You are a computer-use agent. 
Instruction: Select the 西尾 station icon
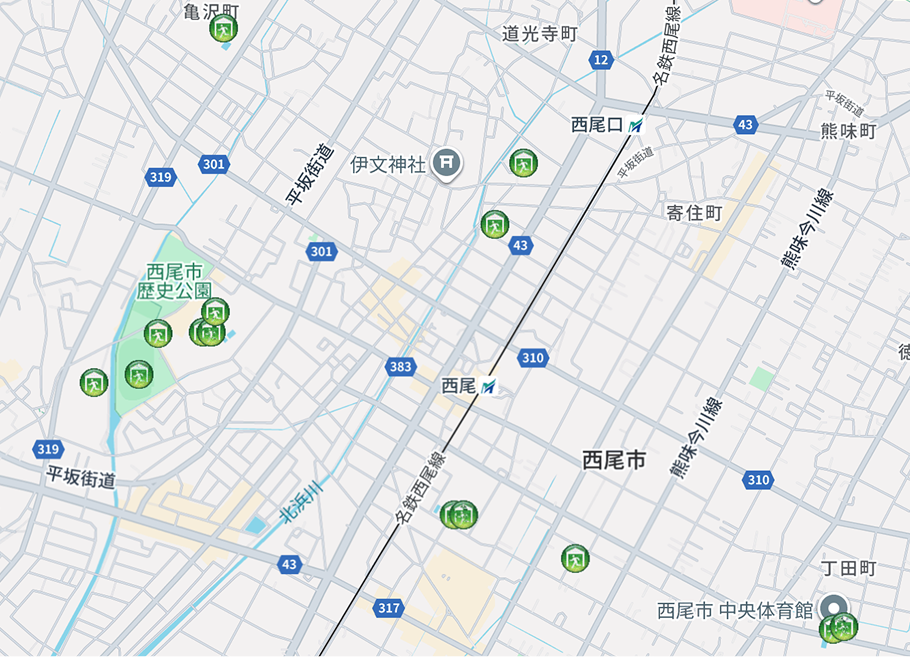(x=487, y=386)
